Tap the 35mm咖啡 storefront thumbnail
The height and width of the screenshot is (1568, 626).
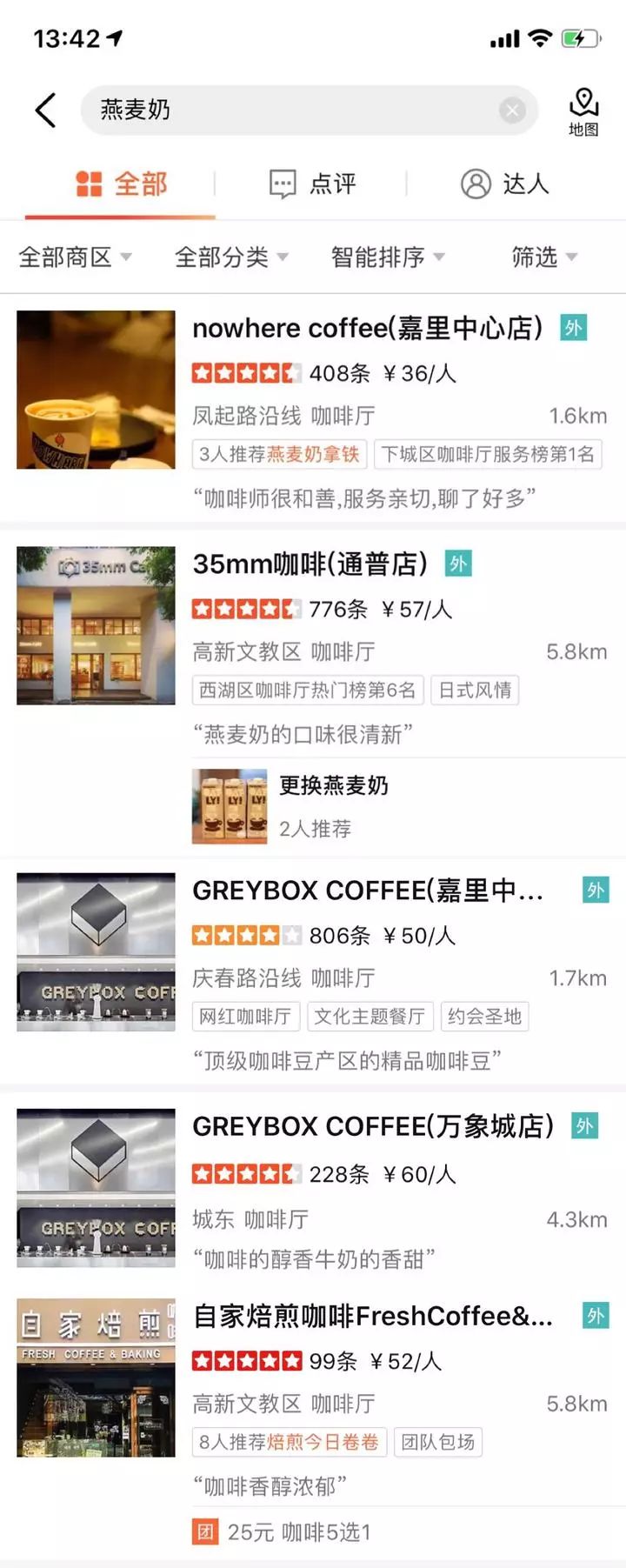tap(95, 626)
